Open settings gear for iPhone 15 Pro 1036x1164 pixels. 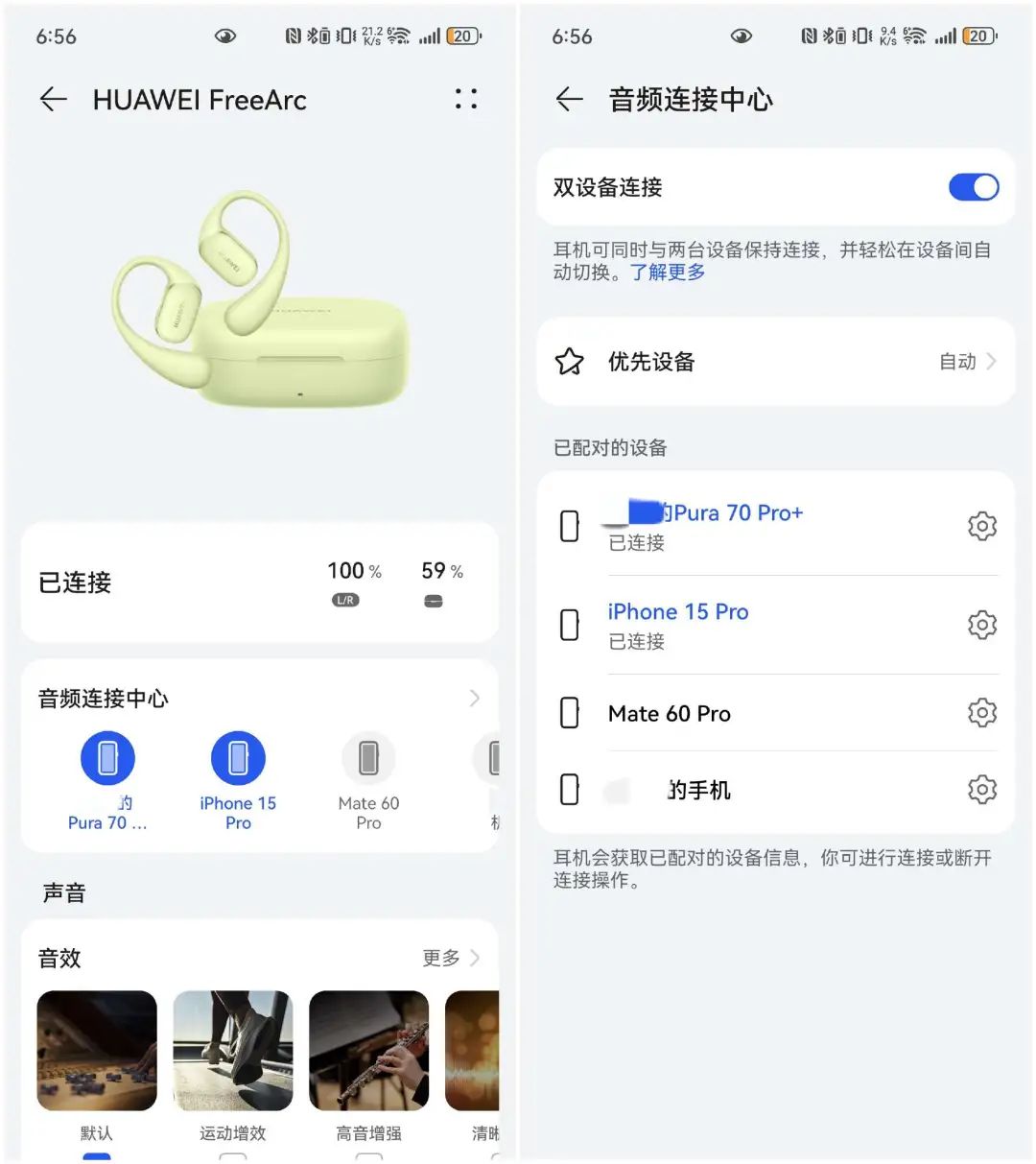click(981, 625)
